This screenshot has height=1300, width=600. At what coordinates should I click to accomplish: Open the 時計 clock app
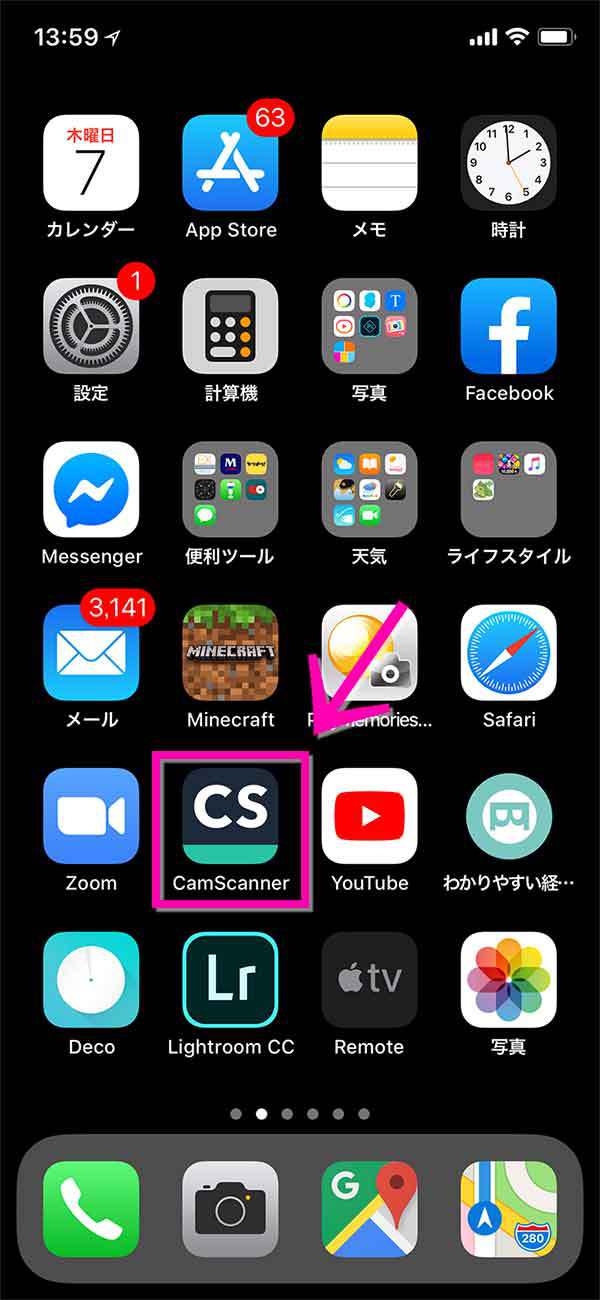(x=508, y=162)
